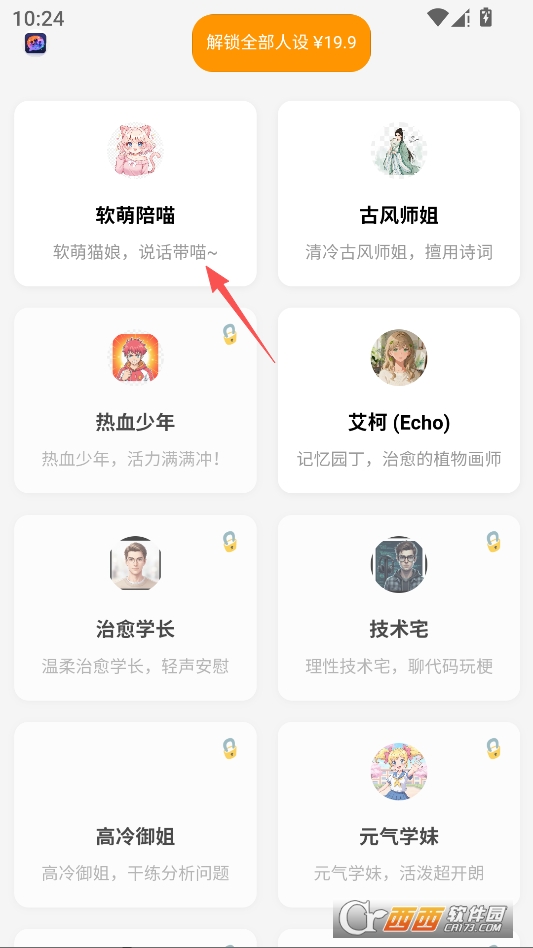Select the 古风师姐 persona card
Image resolution: width=533 pixels, height=948 pixels.
click(x=399, y=193)
